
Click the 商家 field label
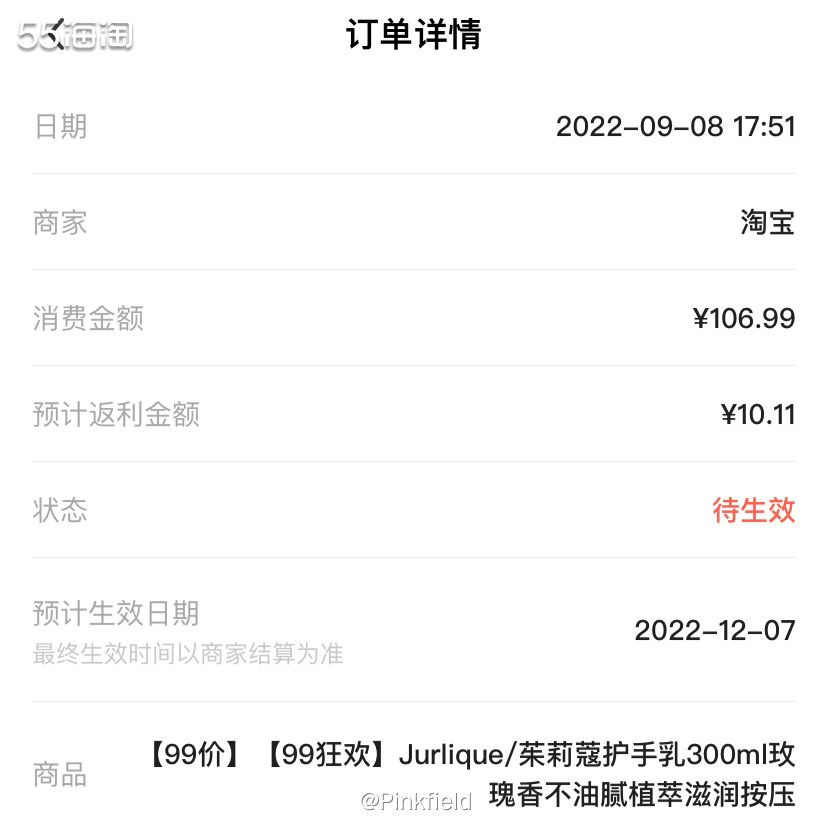pos(60,222)
